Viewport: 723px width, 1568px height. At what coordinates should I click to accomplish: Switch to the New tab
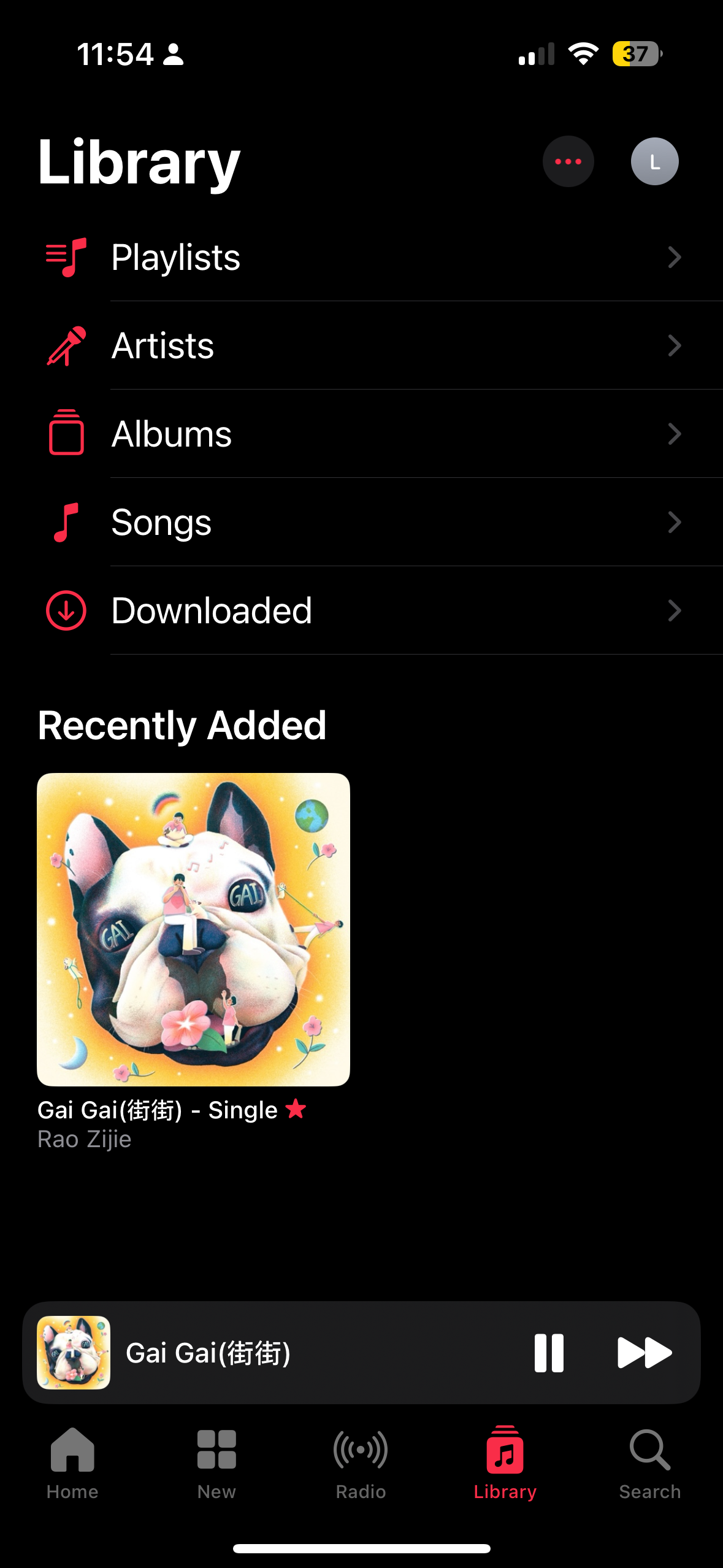click(216, 1463)
